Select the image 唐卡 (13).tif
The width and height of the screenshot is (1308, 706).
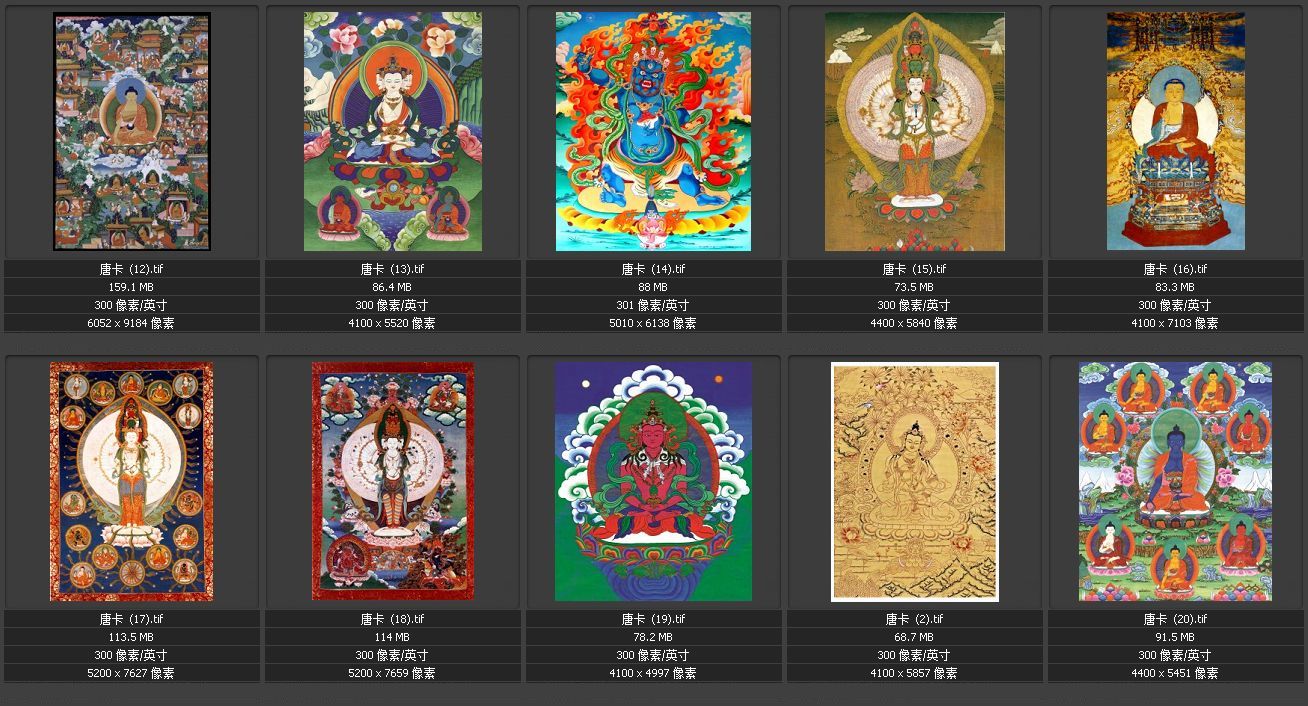[392, 132]
